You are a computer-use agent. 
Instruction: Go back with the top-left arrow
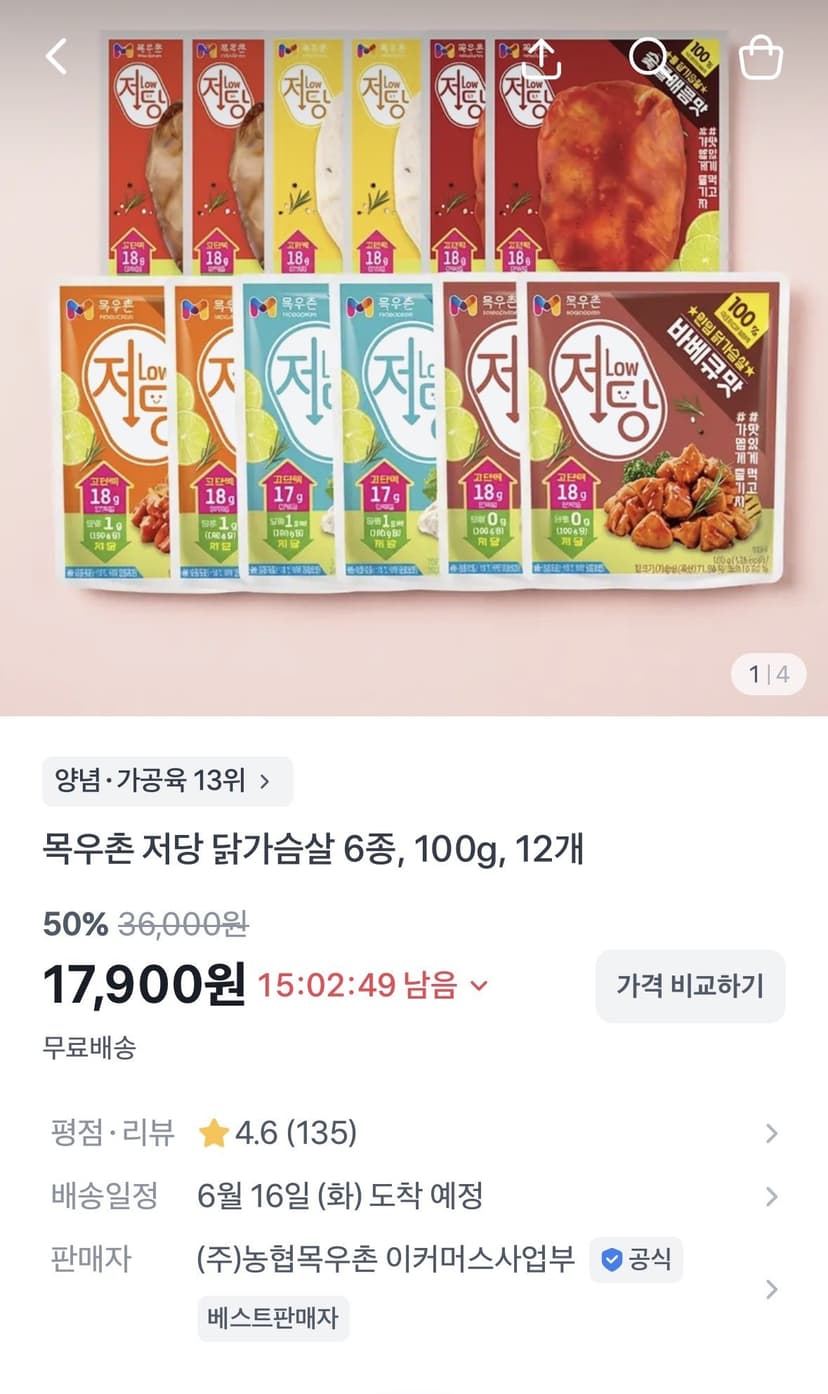coord(57,57)
